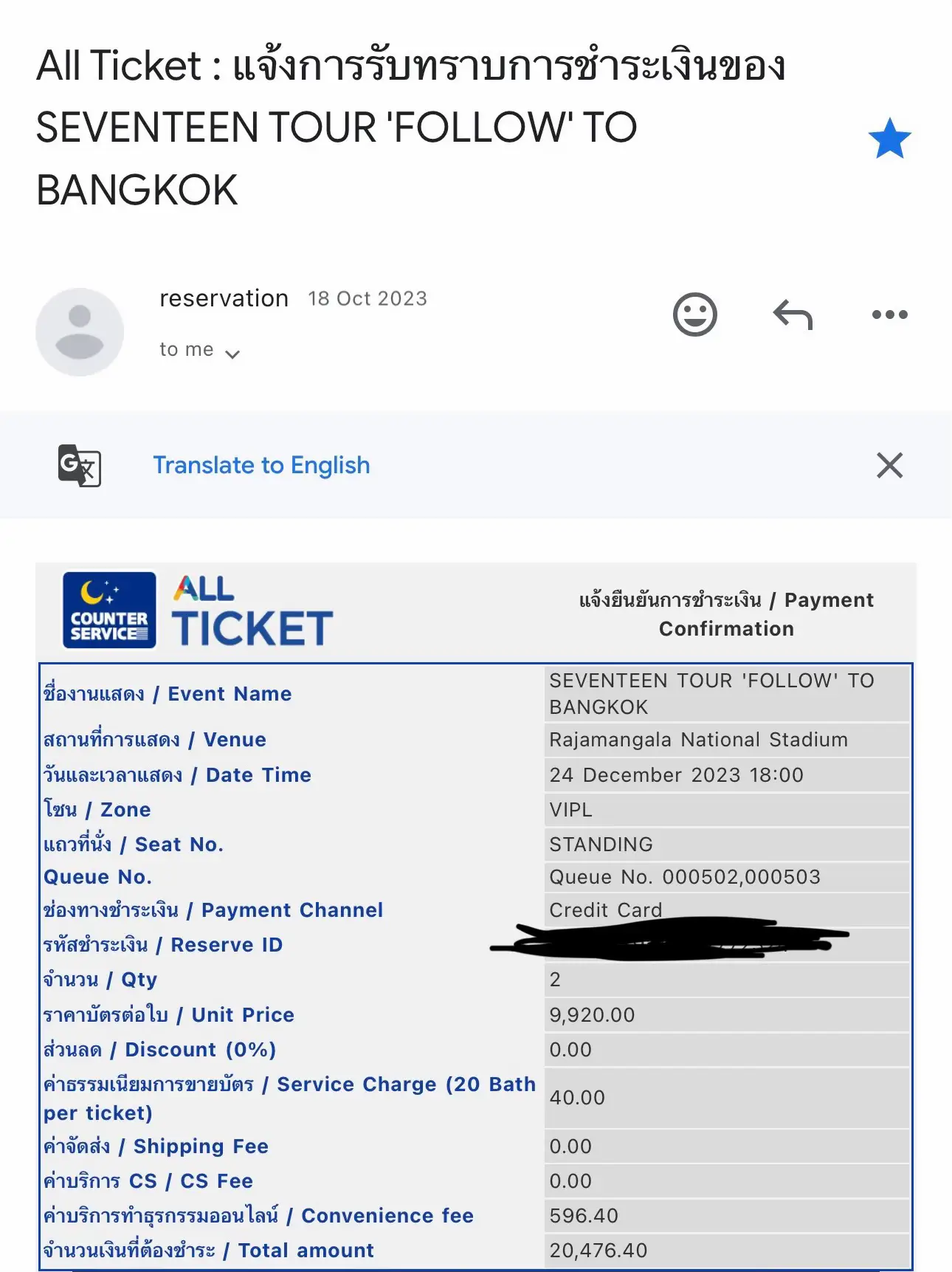Click the Payment Confirmation header
The height and width of the screenshot is (1272, 952).
click(x=725, y=613)
